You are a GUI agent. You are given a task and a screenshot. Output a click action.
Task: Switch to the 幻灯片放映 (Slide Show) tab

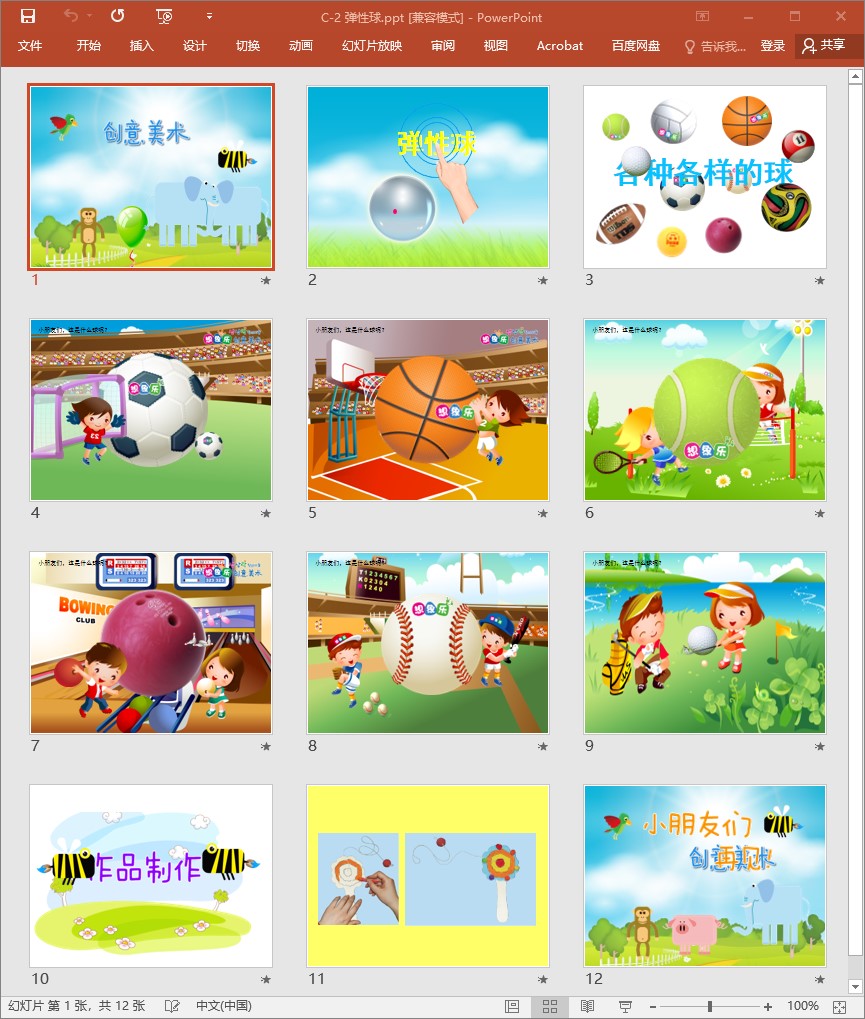tap(372, 46)
